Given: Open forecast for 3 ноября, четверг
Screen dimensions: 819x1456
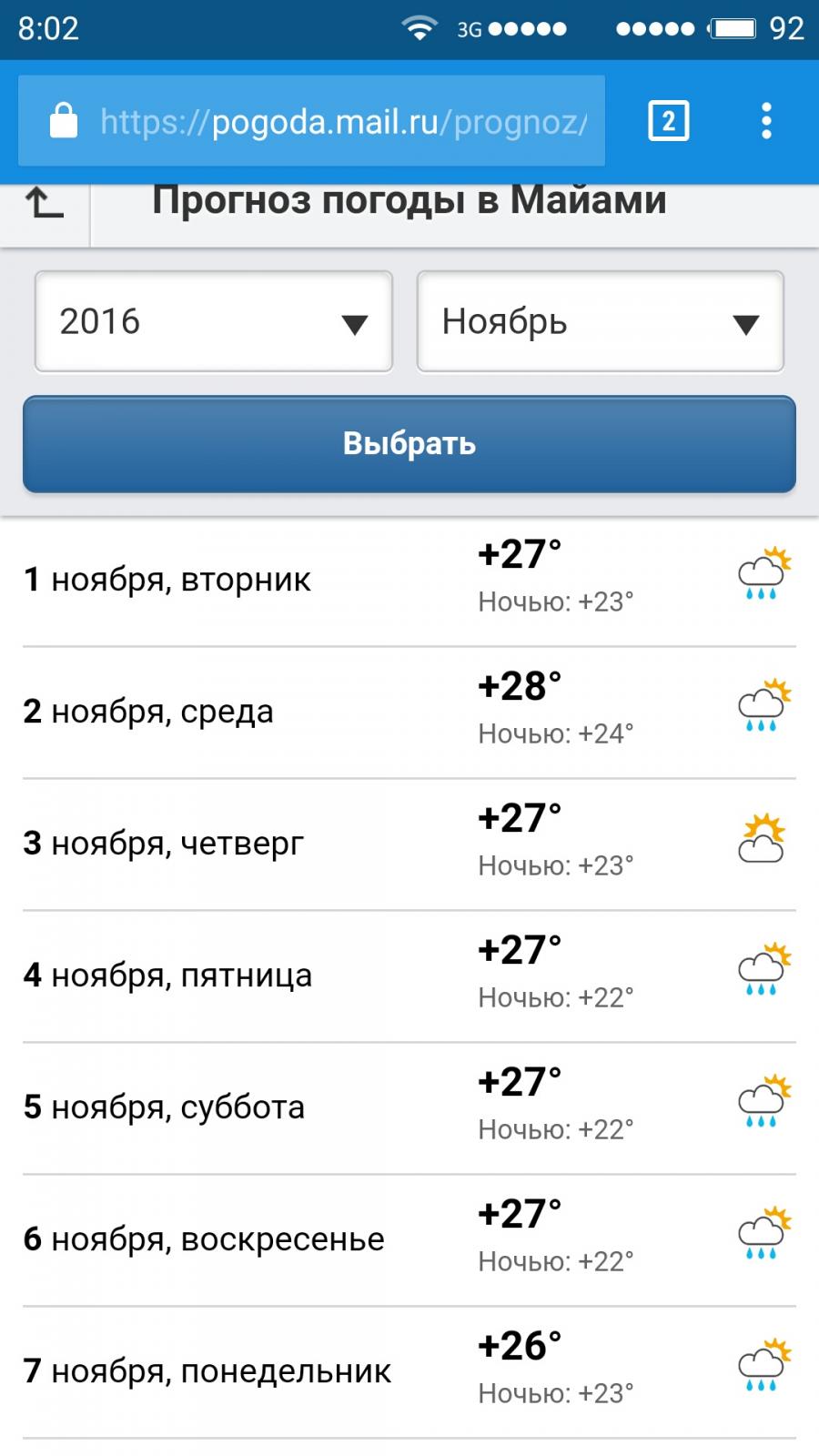Looking at the screenshot, I should [409, 844].
